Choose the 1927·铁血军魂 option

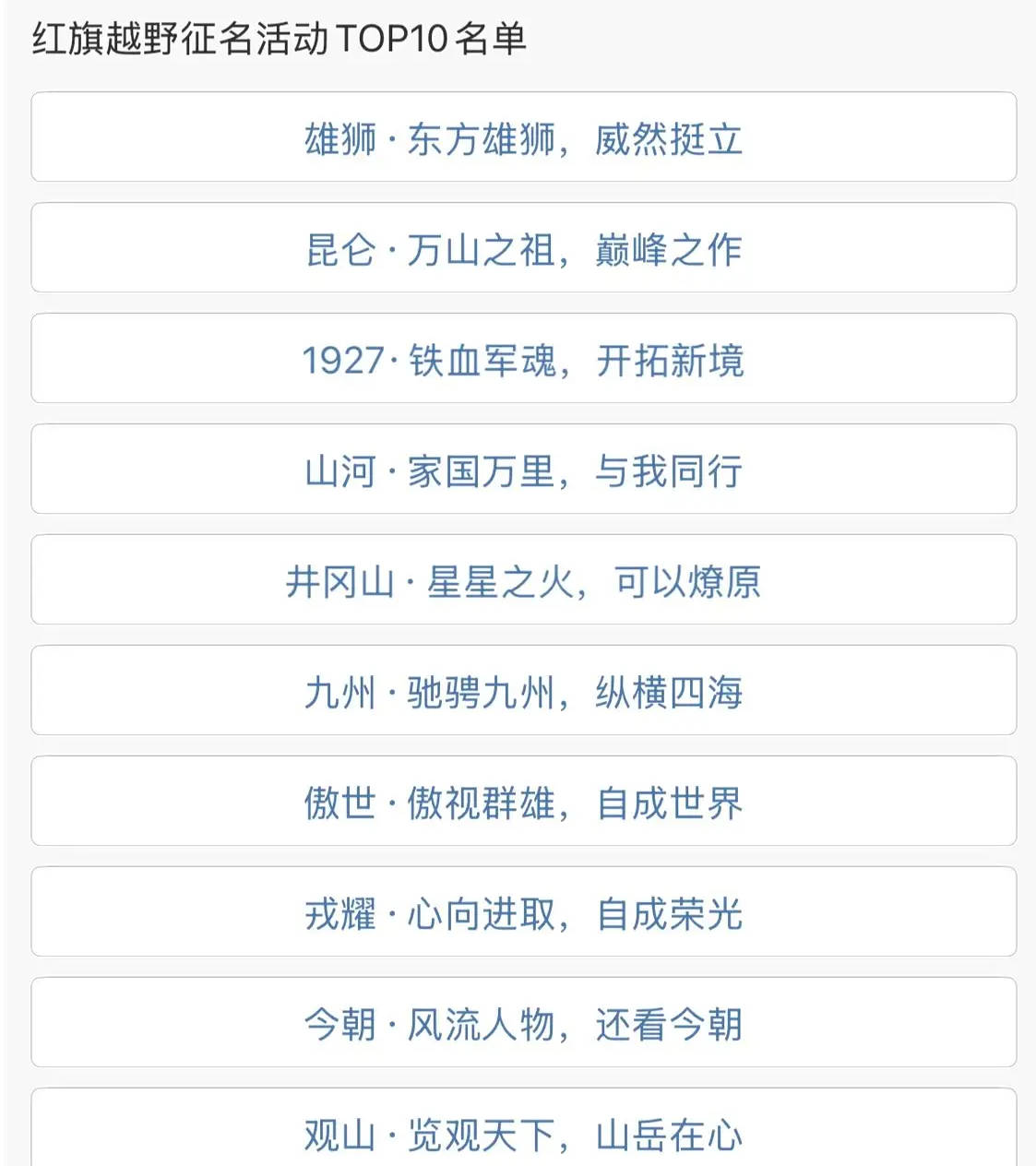click(x=523, y=360)
